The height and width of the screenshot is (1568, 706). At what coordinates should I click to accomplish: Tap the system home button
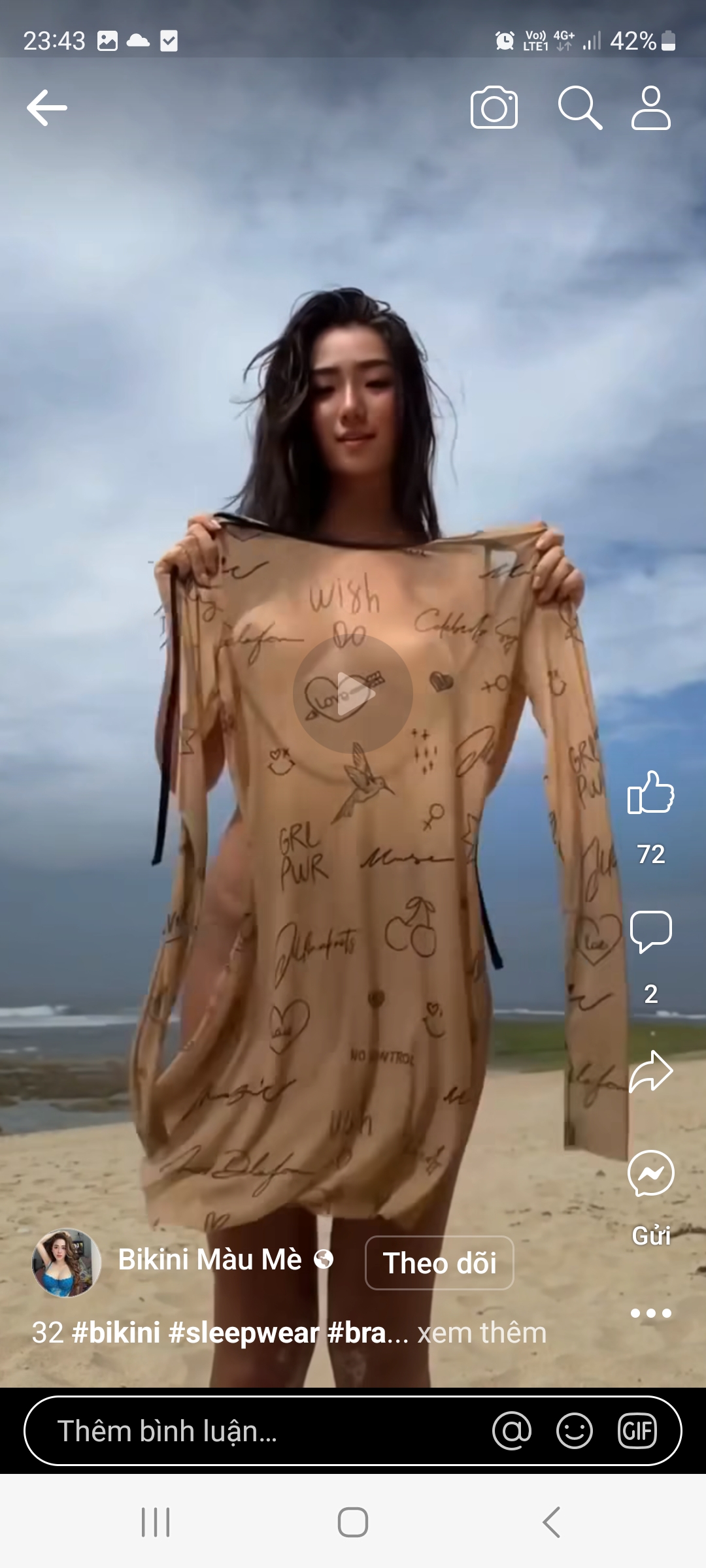[353, 1522]
